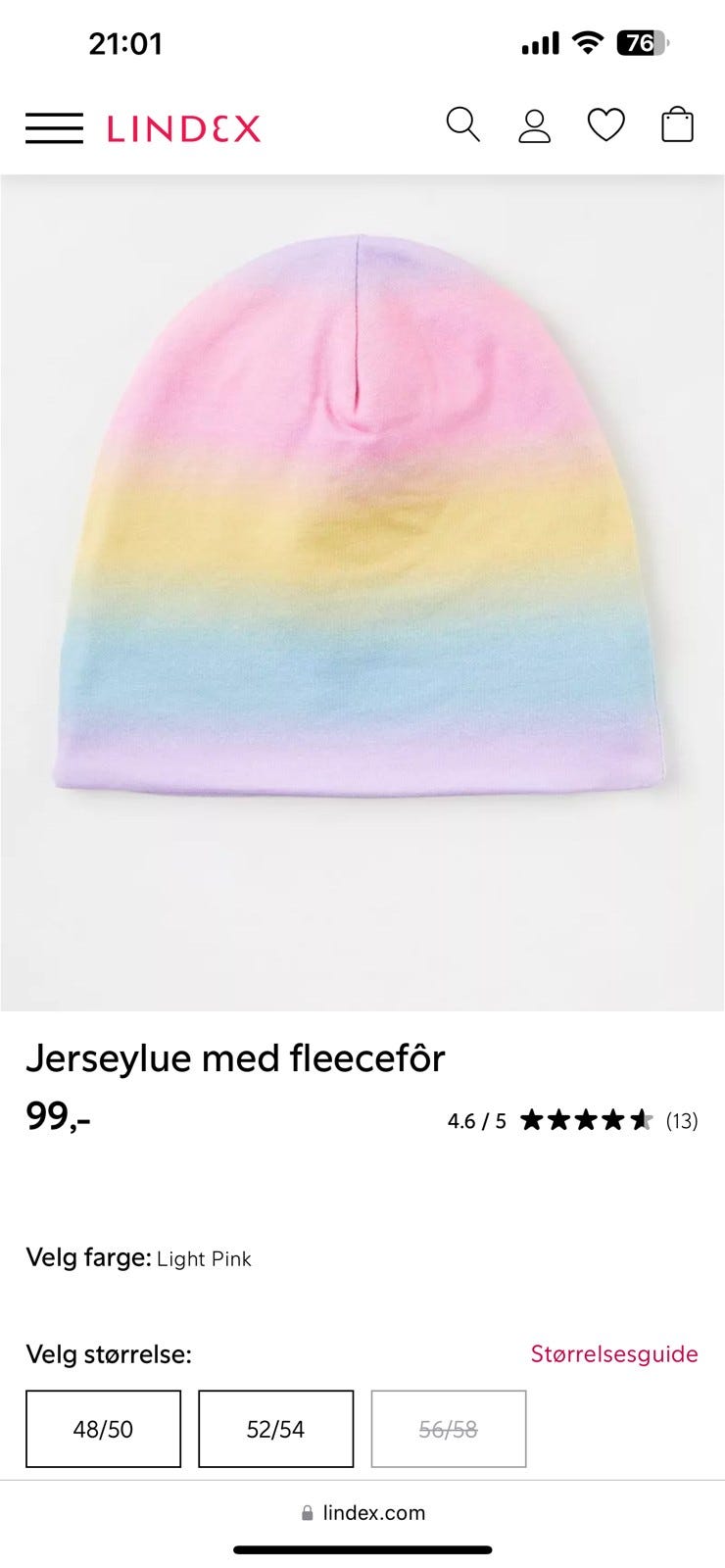Open the shopping bag

(x=677, y=125)
